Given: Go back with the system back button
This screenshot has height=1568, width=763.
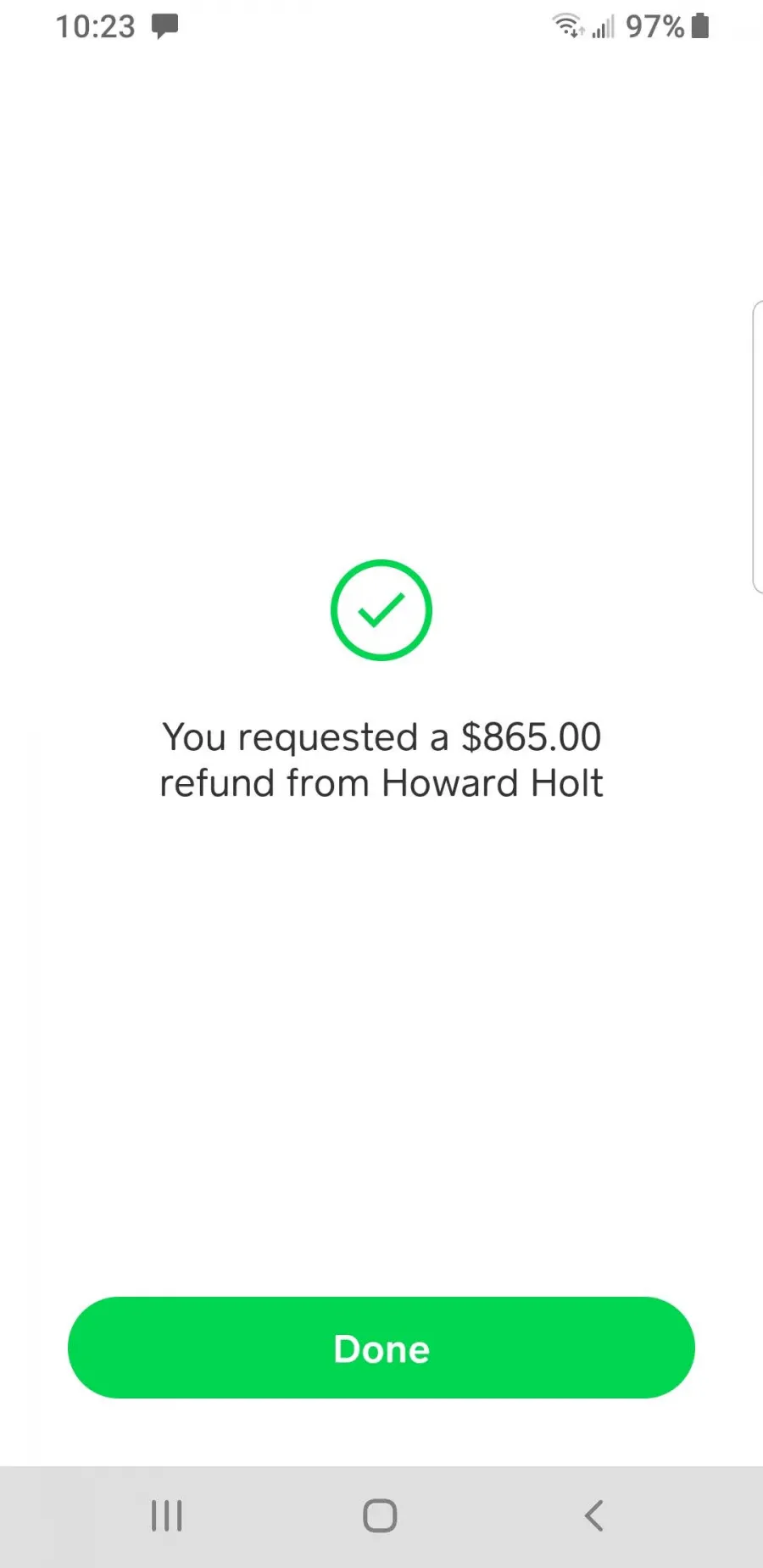Looking at the screenshot, I should [x=594, y=1515].
